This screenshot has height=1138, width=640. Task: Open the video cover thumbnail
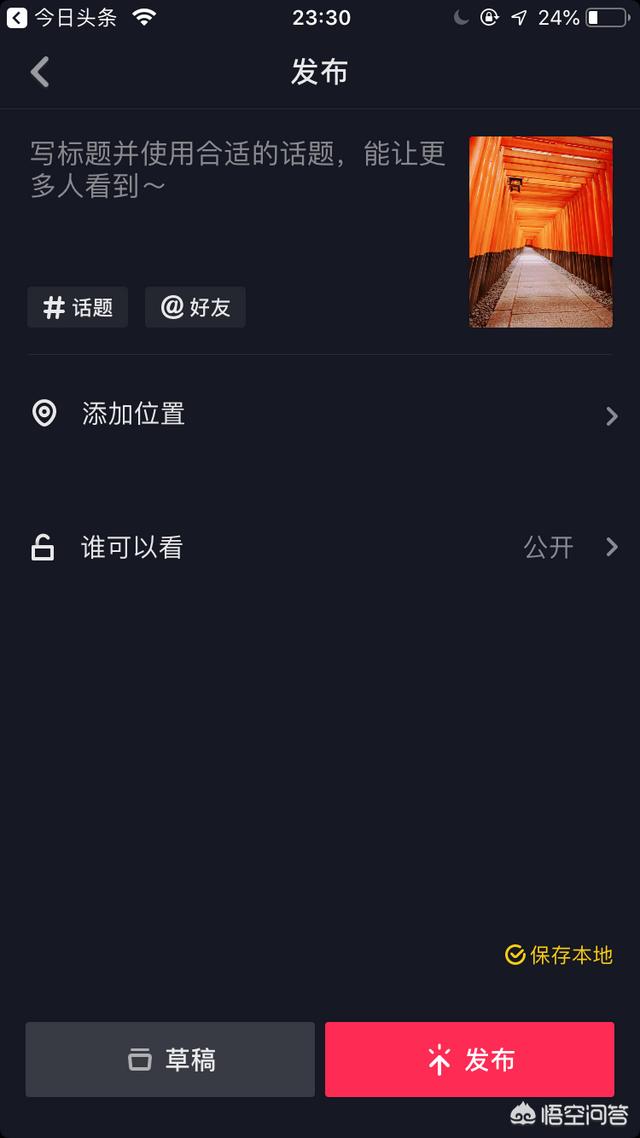coord(540,232)
